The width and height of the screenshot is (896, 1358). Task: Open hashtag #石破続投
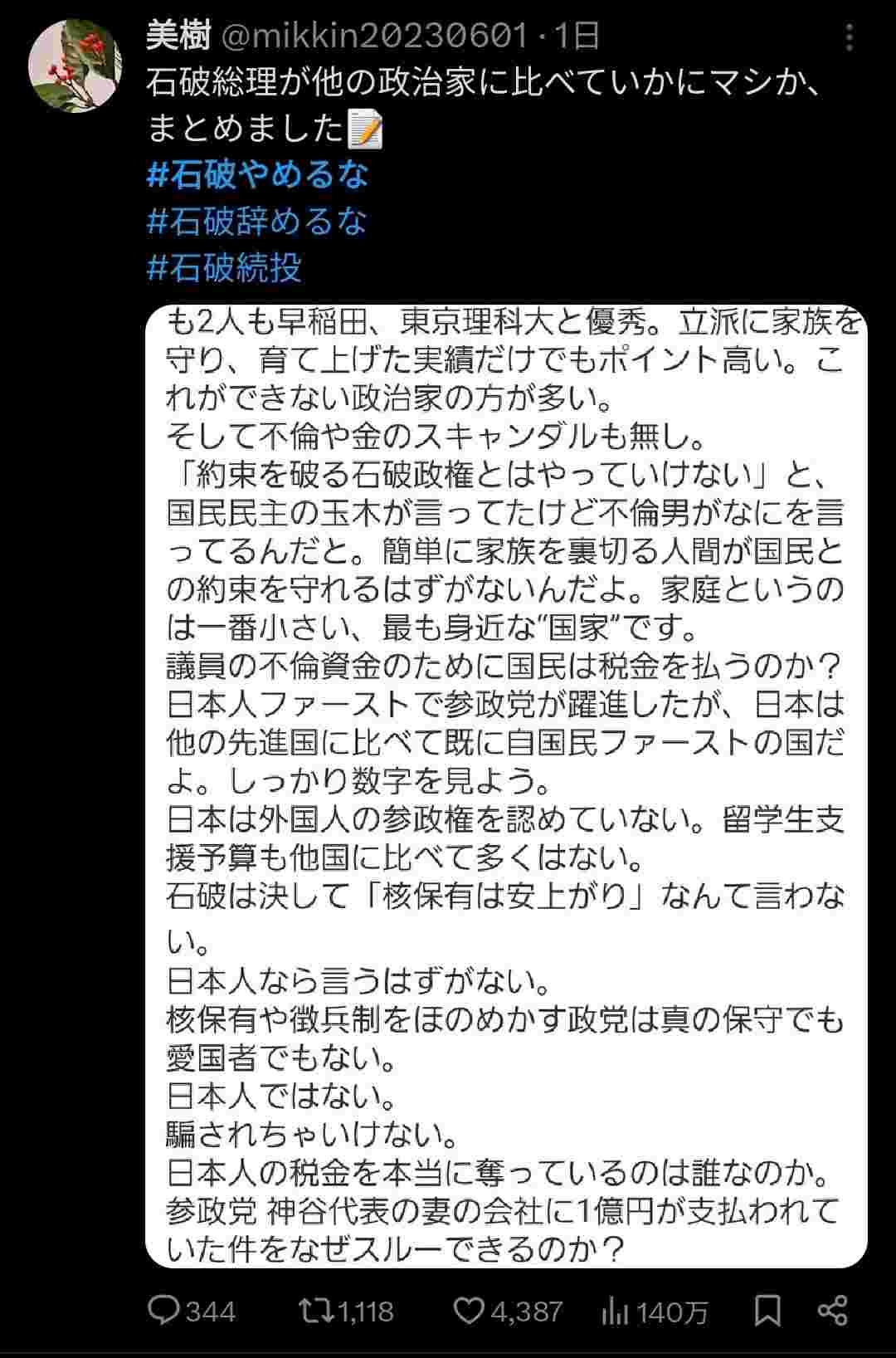point(224,267)
